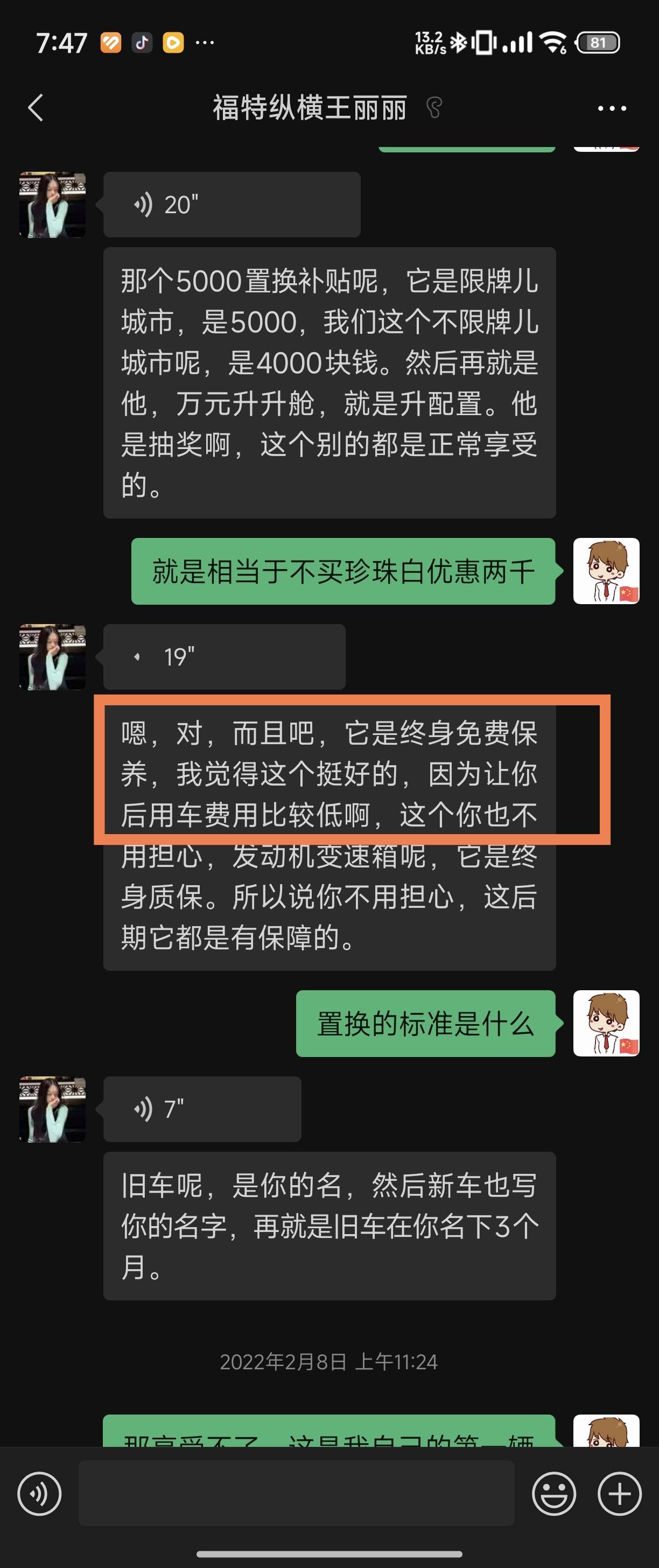Go back to the chat list
The width and height of the screenshot is (659, 1568).
[37, 108]
